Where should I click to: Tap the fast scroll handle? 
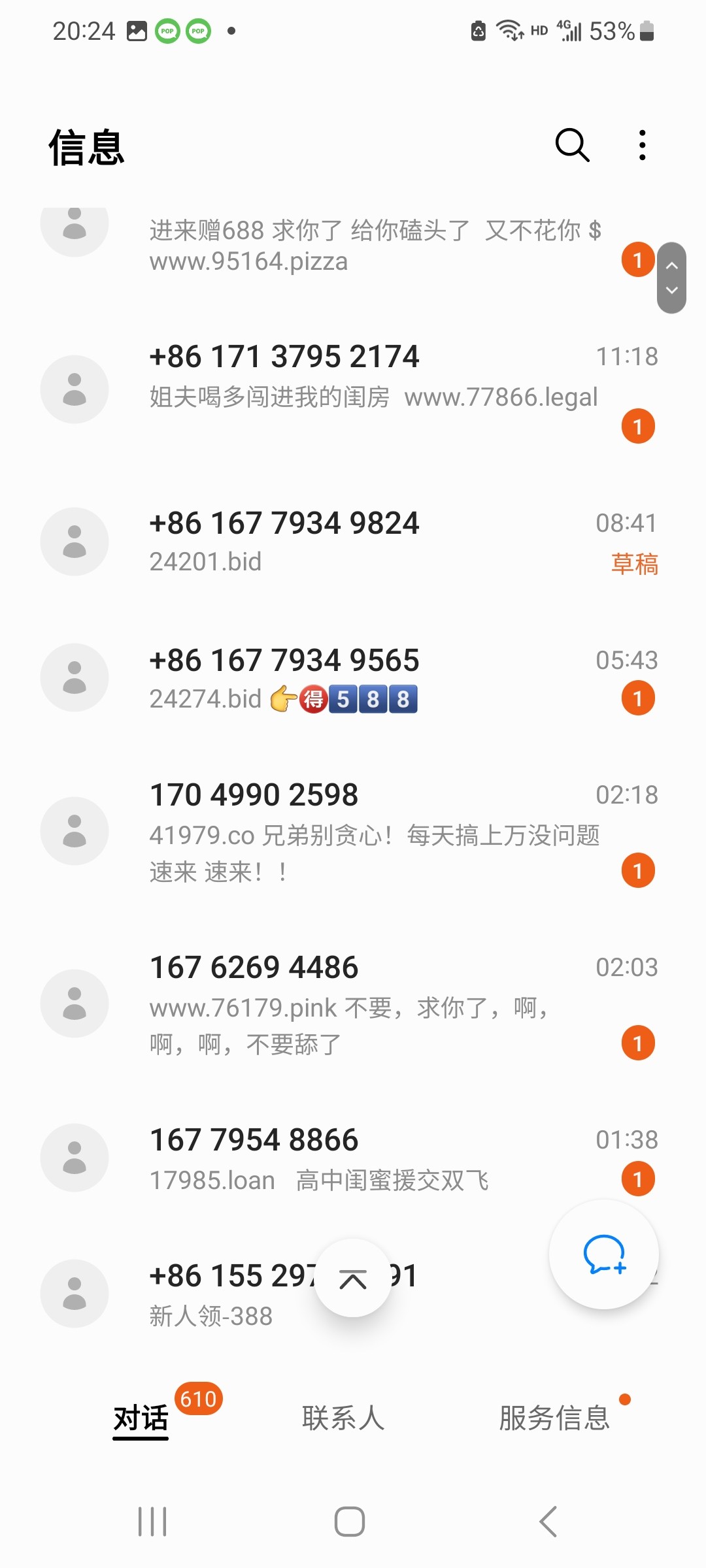[671, 278]
